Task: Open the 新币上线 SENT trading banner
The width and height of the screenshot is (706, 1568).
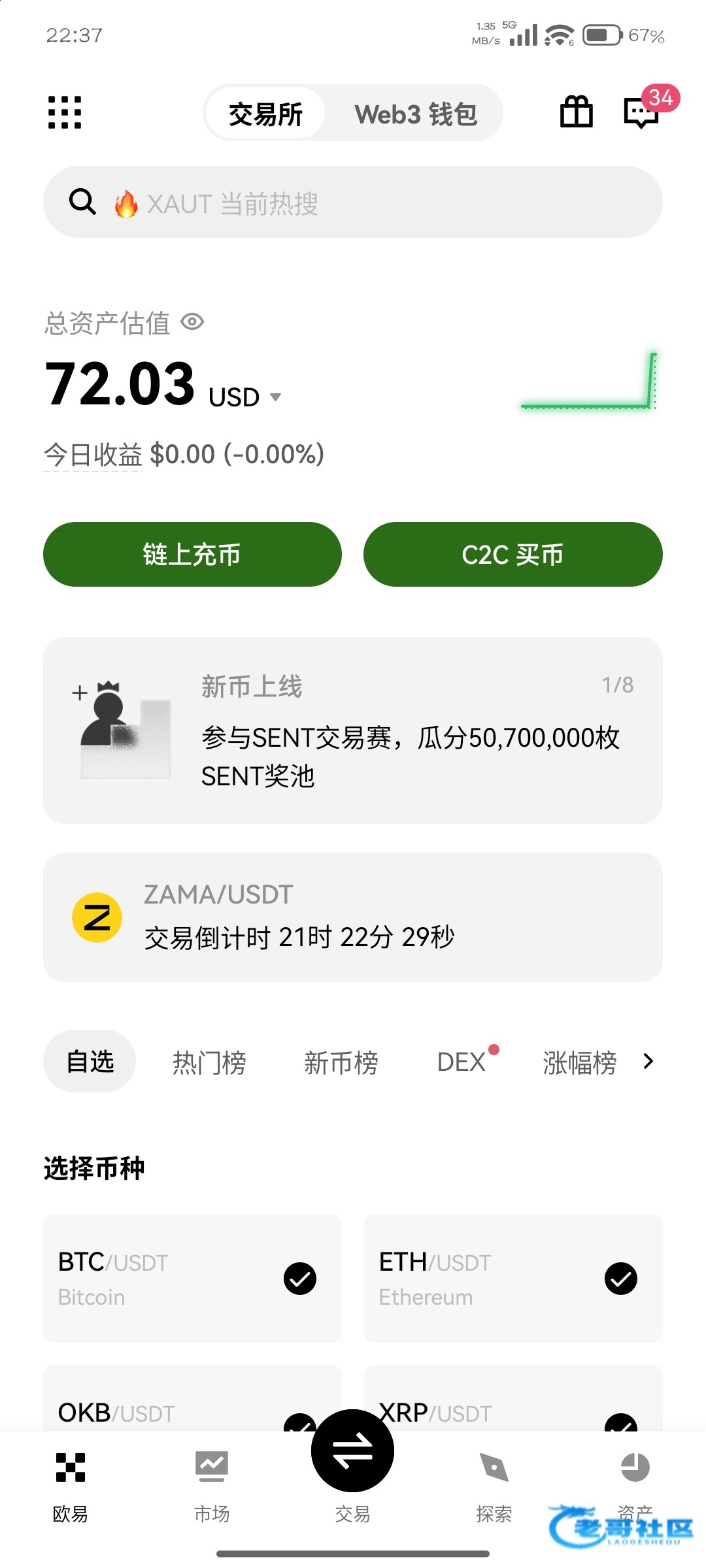Action: (353, 730)
